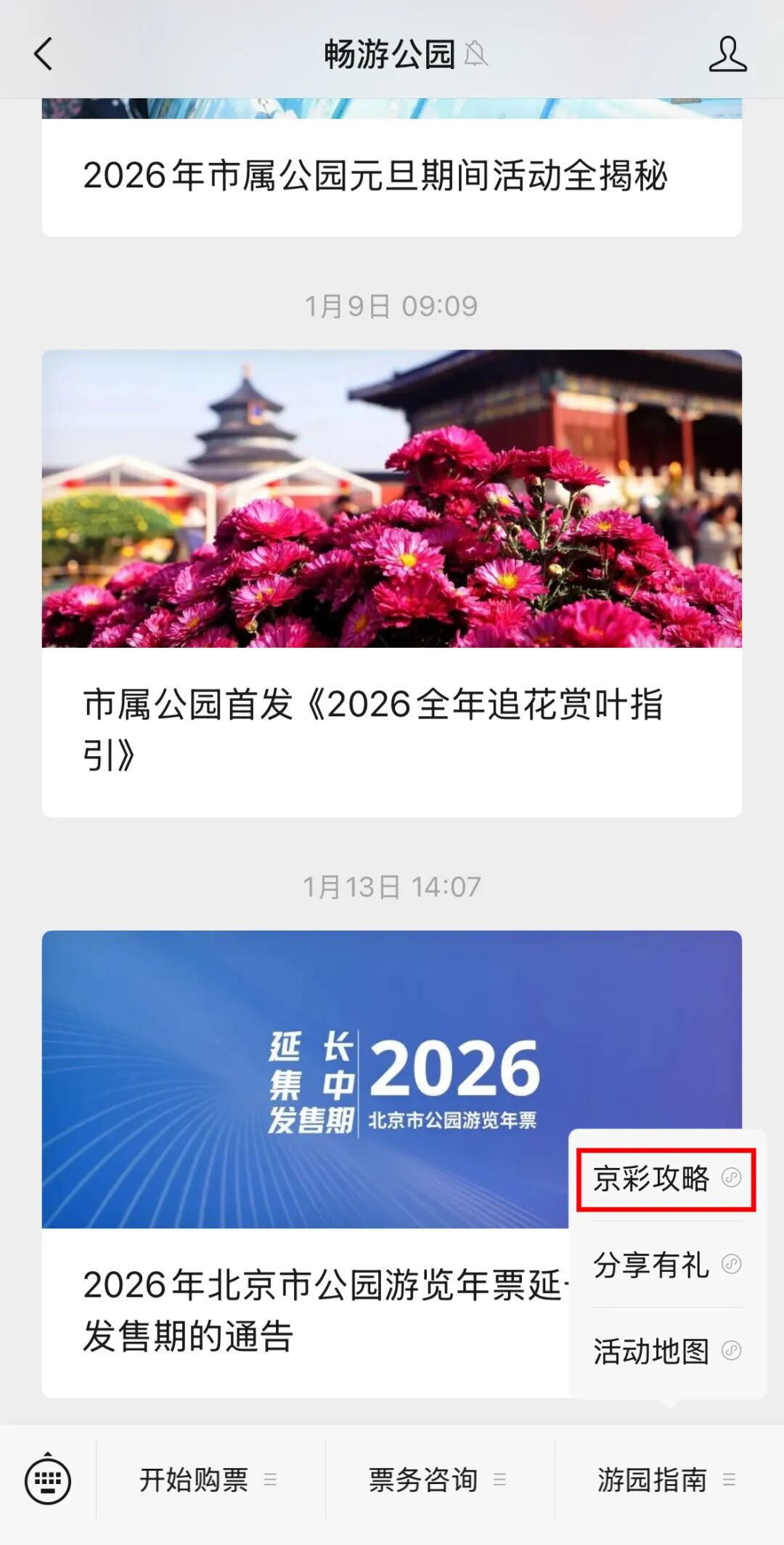Go back from 畅游公园 chat

44,54
